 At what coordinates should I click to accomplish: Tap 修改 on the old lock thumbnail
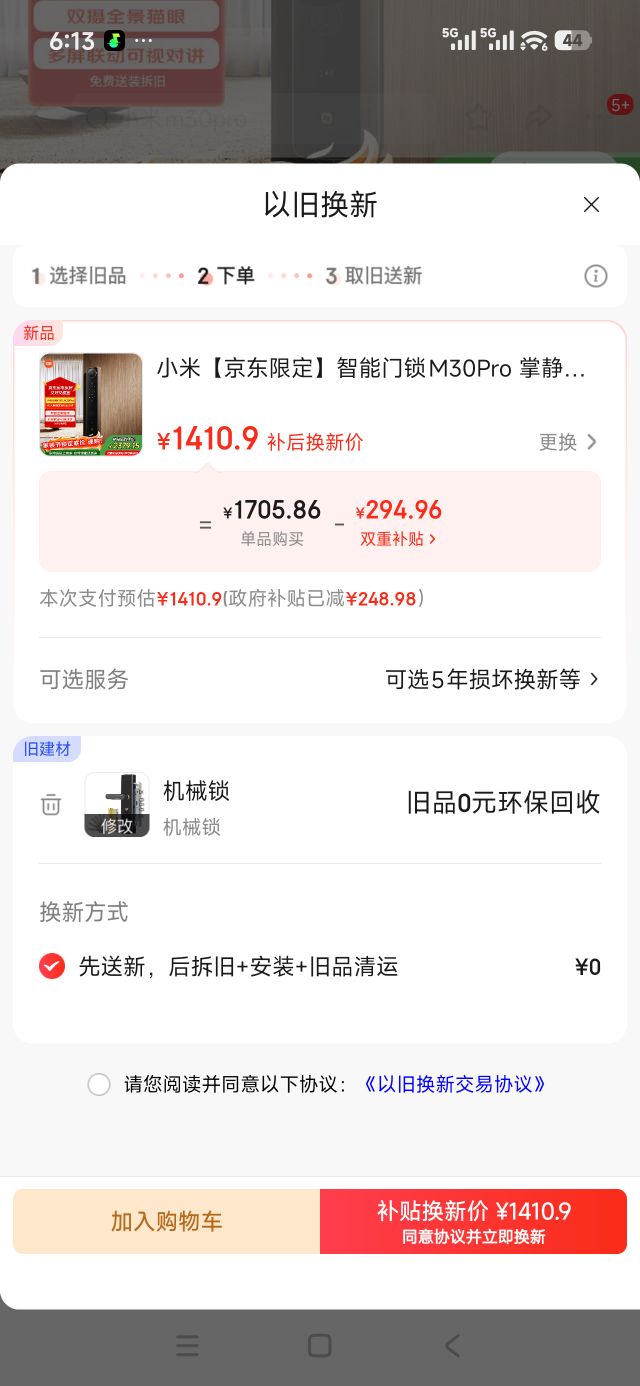pos(117,825)
